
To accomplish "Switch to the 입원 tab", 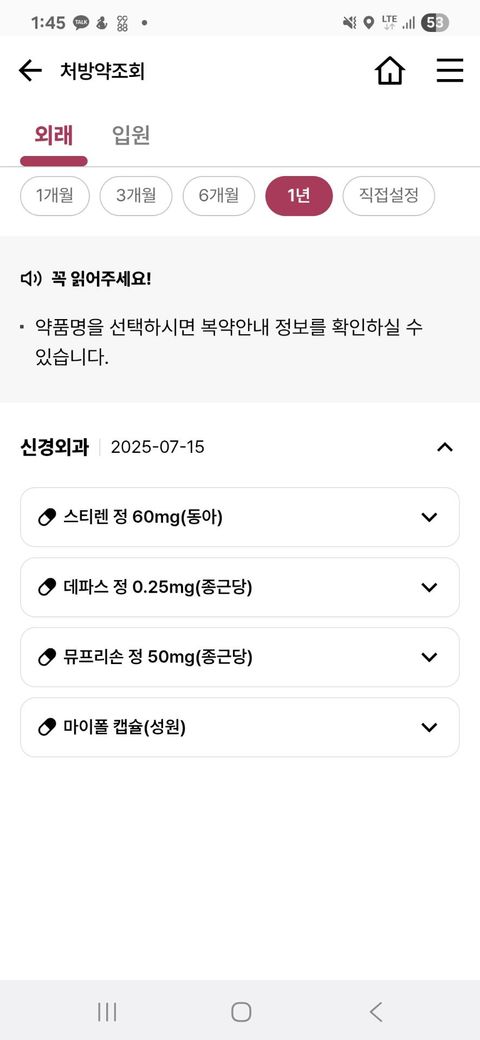I will pos(131,136).
